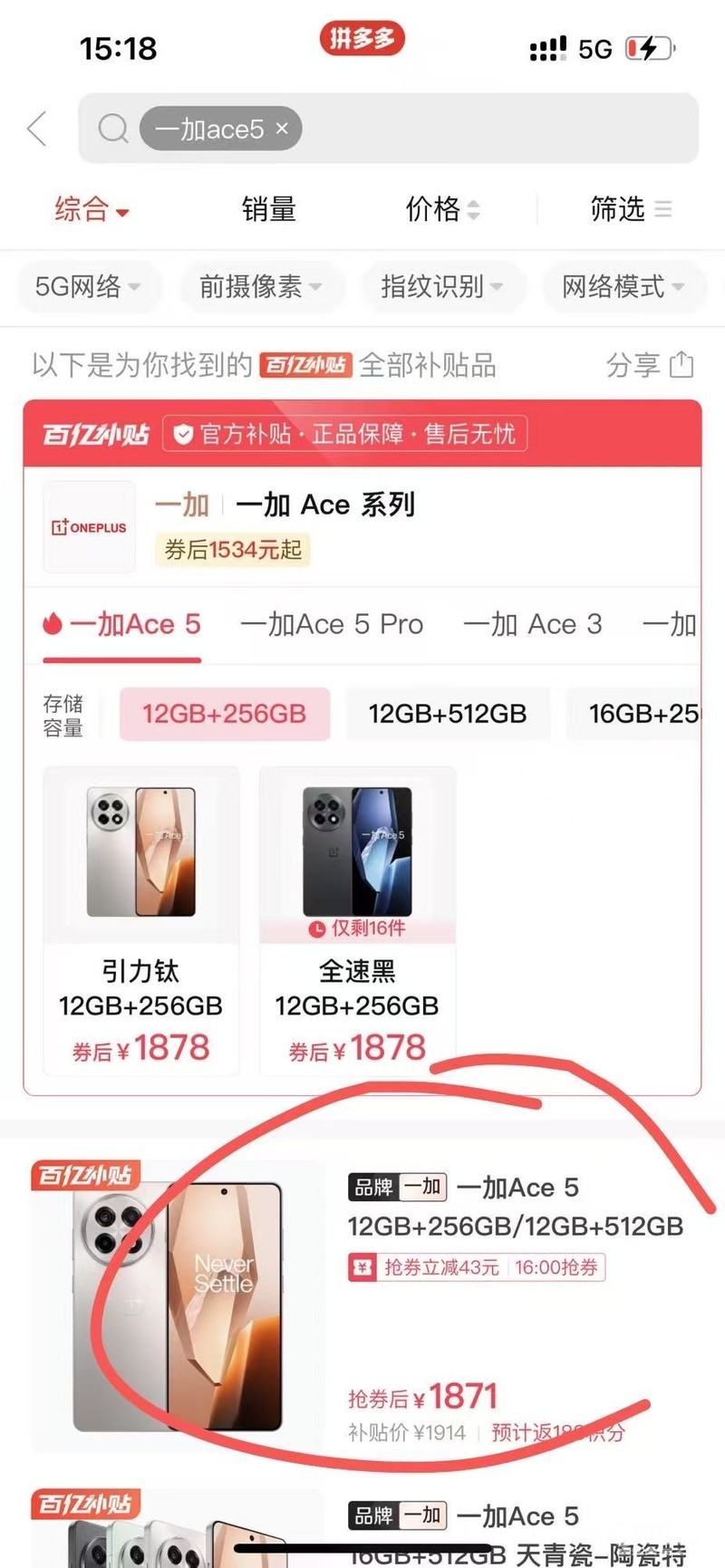Go back using the left arrow
Viewport: 725px width, 1568px height.
pyautogui.click(x=37, y=129)
